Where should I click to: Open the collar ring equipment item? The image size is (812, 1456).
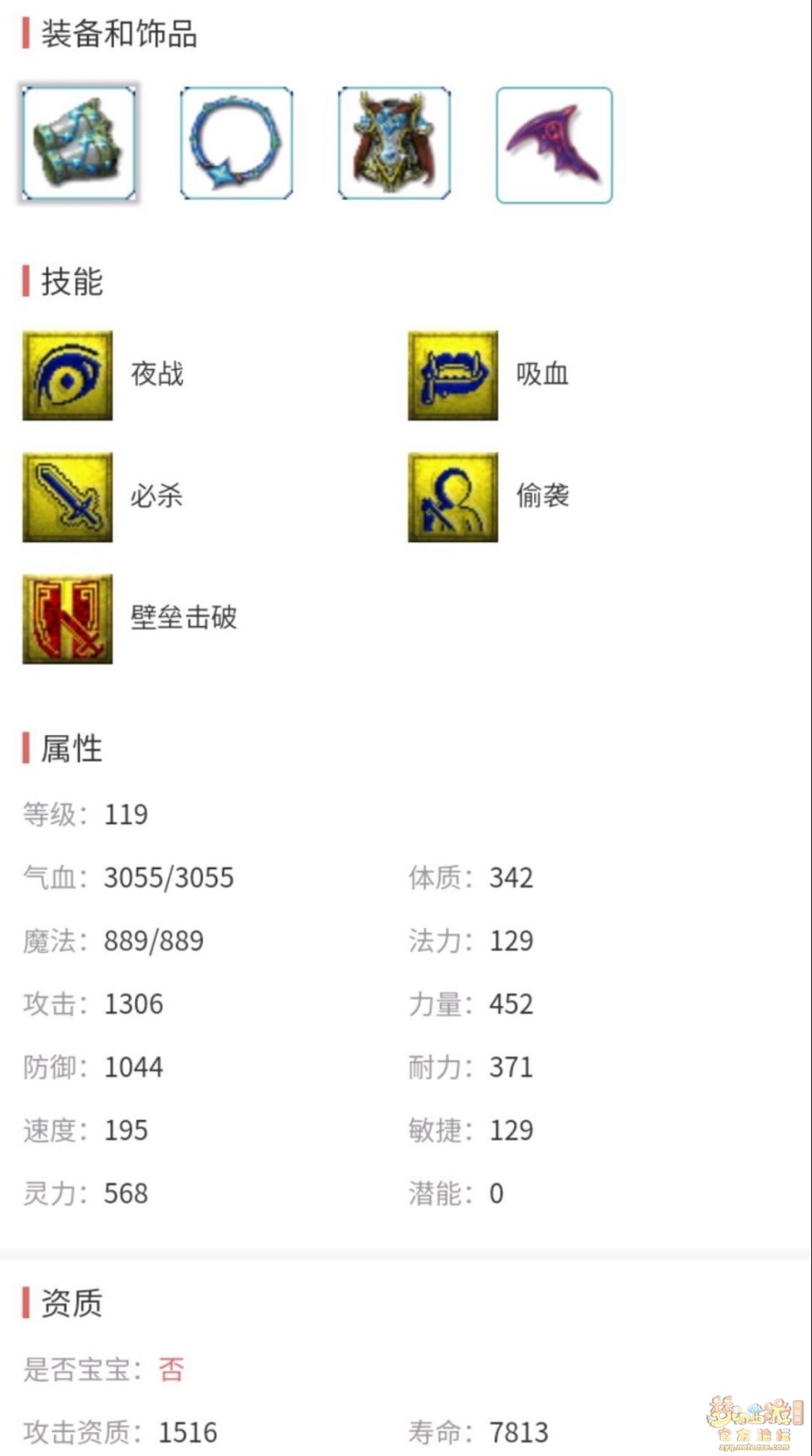[236, 144]
